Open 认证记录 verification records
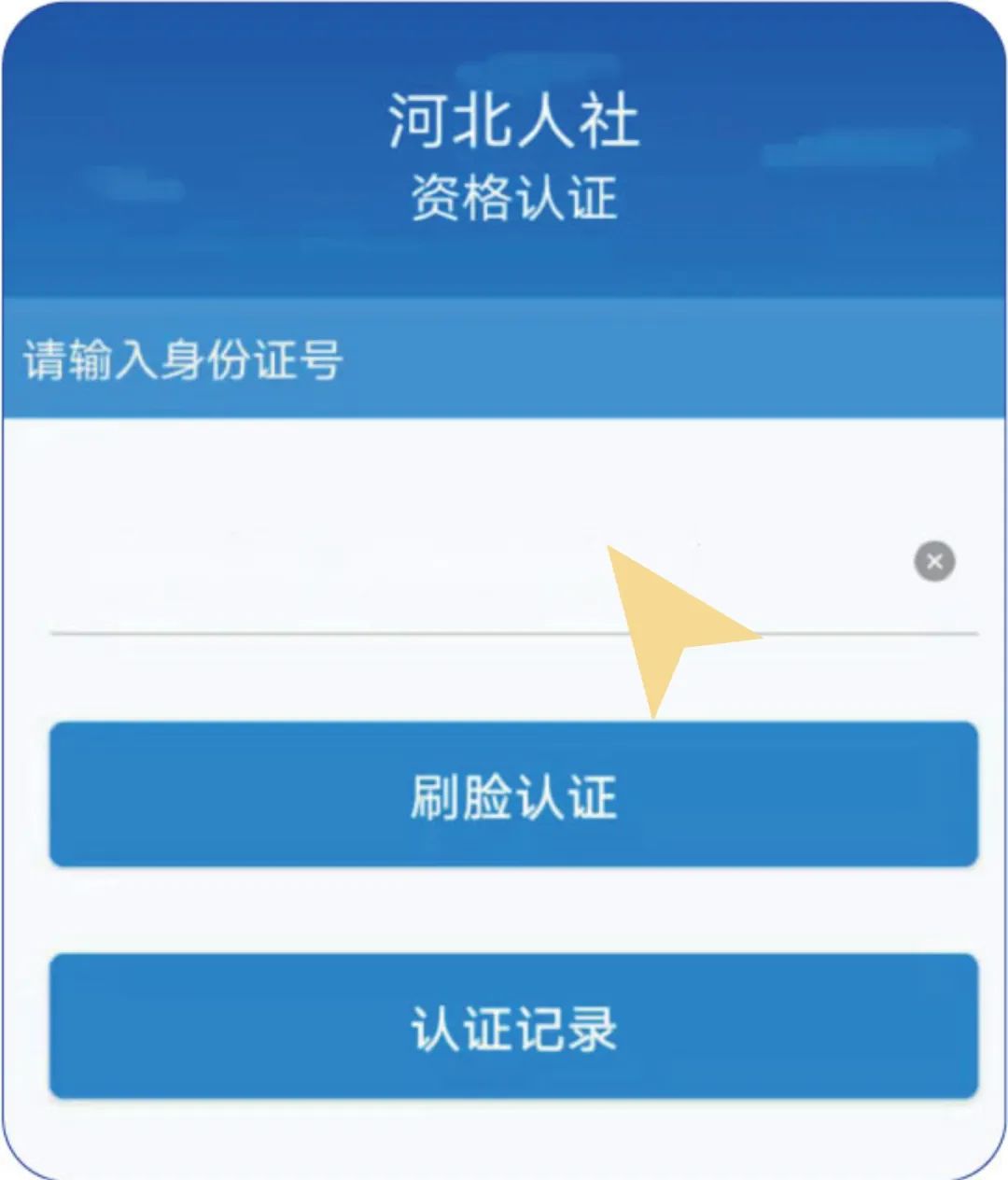 (x=513, y=1027)
